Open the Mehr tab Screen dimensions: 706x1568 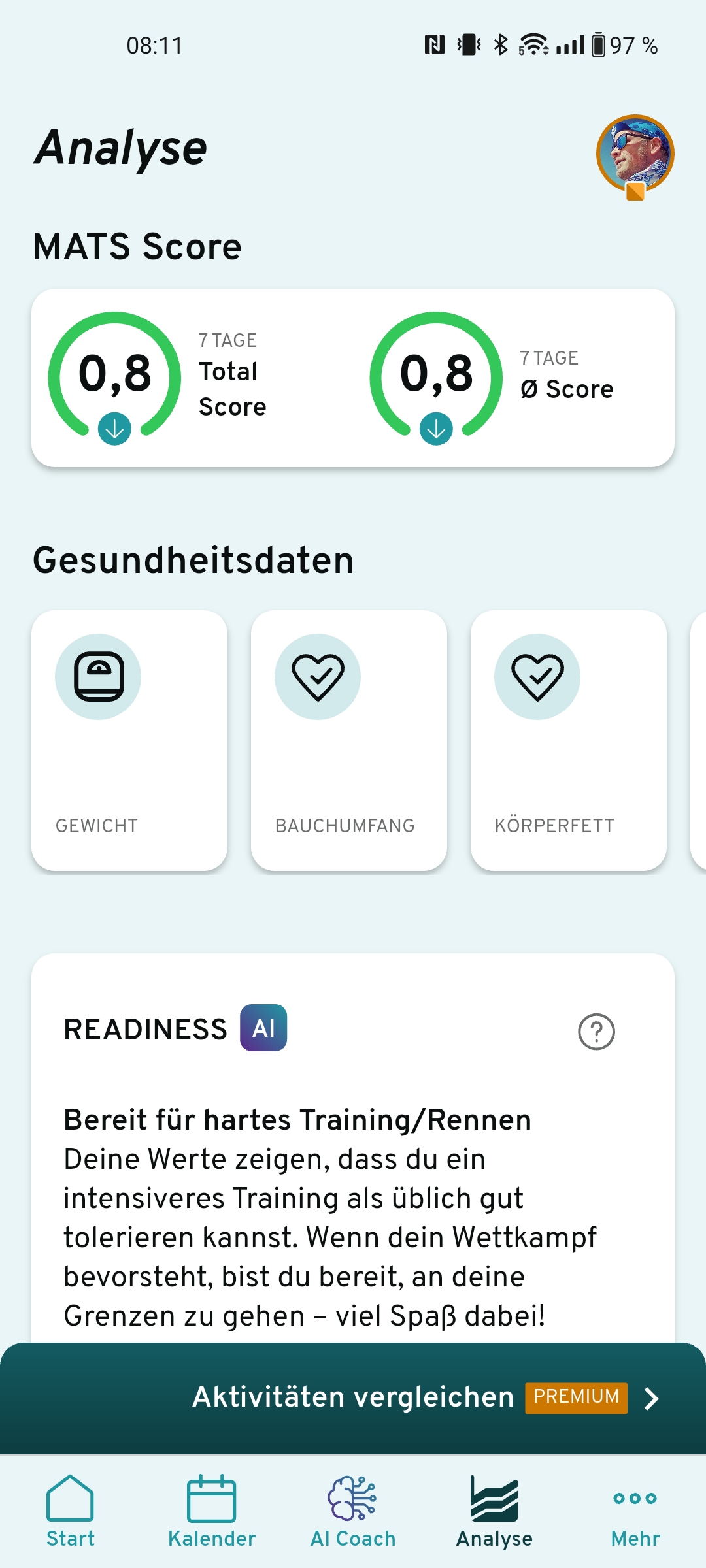[635, 1511]
